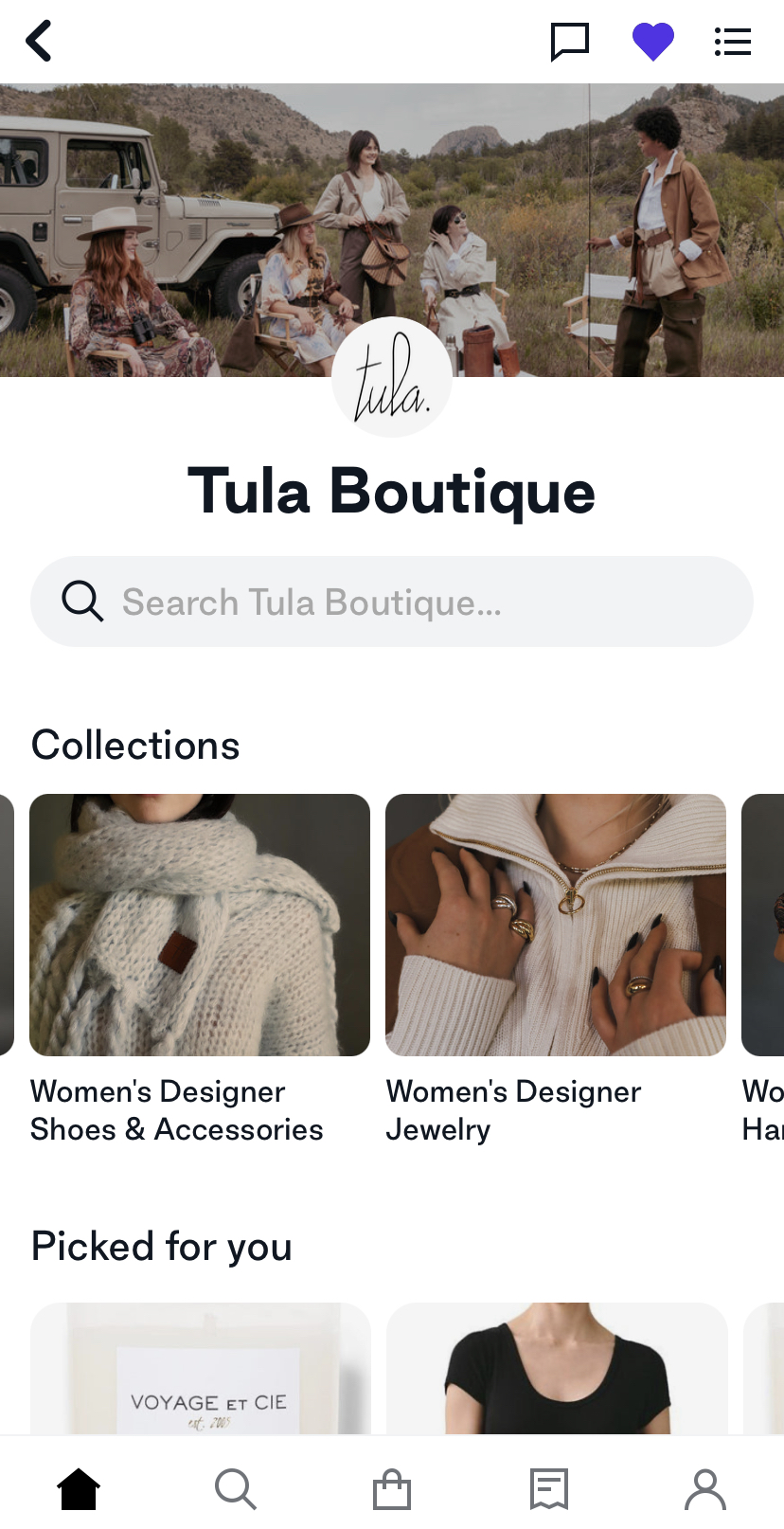The width and height of the screenshot is (784, 1529).
Task: Open Women's Designer Jewelry collection
Action: pyautogui.click(x=556, y=926)
